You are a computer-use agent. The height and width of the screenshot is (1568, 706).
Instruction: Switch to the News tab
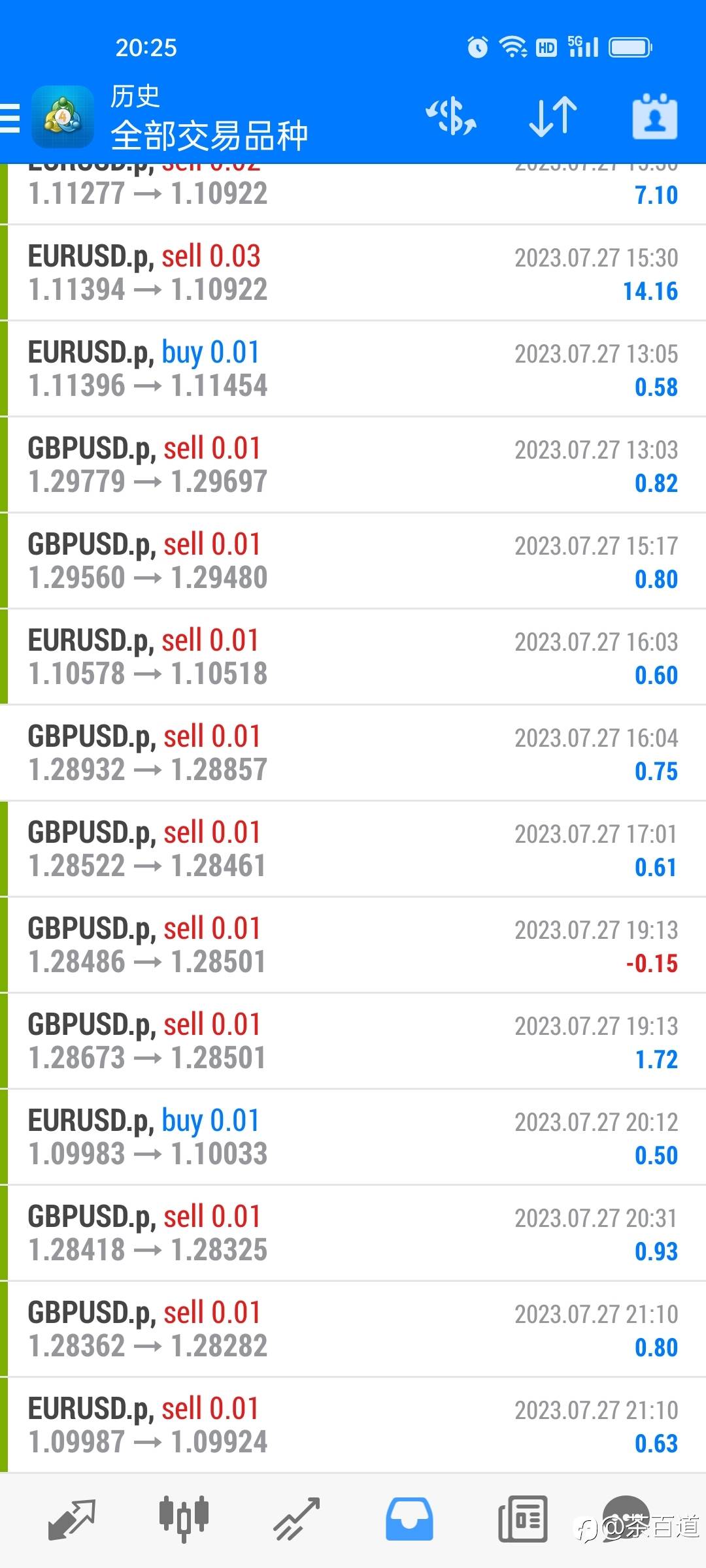coord(522,1518)
